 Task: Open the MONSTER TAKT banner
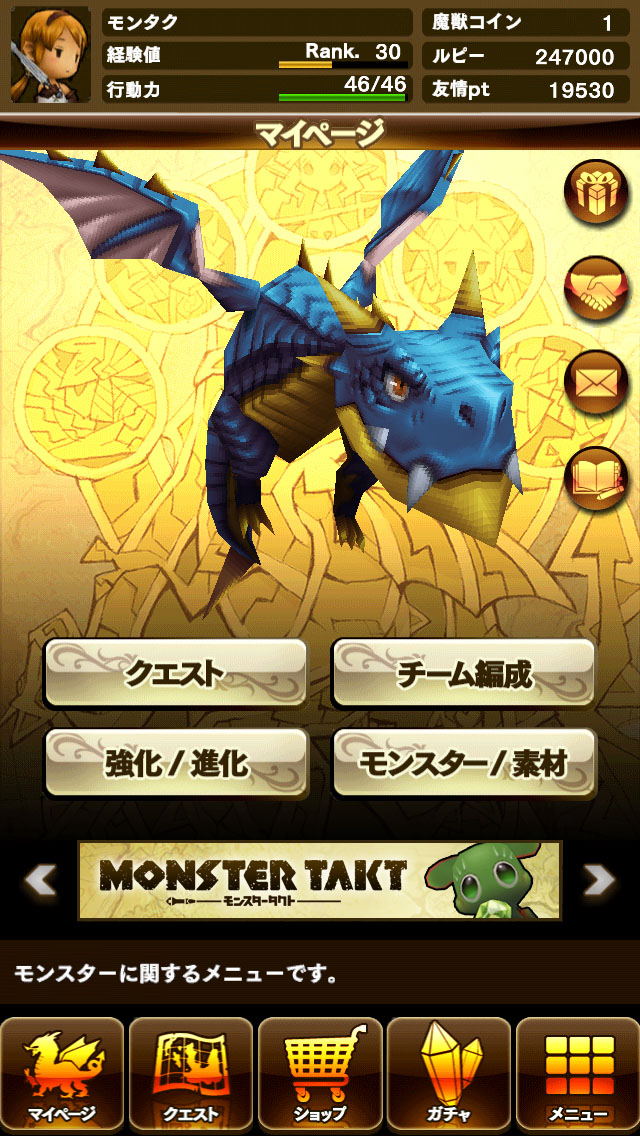point(320,880)
